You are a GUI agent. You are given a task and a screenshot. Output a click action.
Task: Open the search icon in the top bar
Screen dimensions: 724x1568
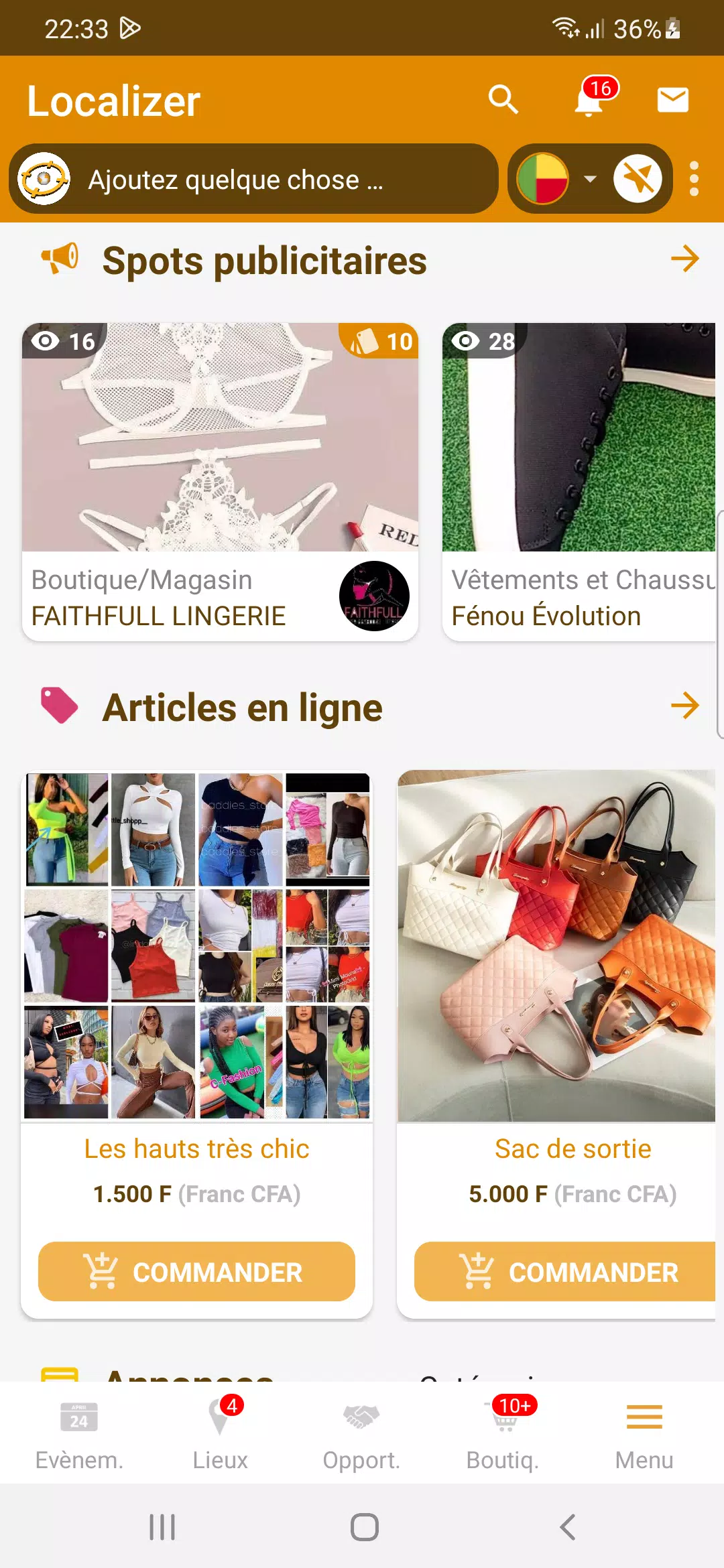[504, 101]
